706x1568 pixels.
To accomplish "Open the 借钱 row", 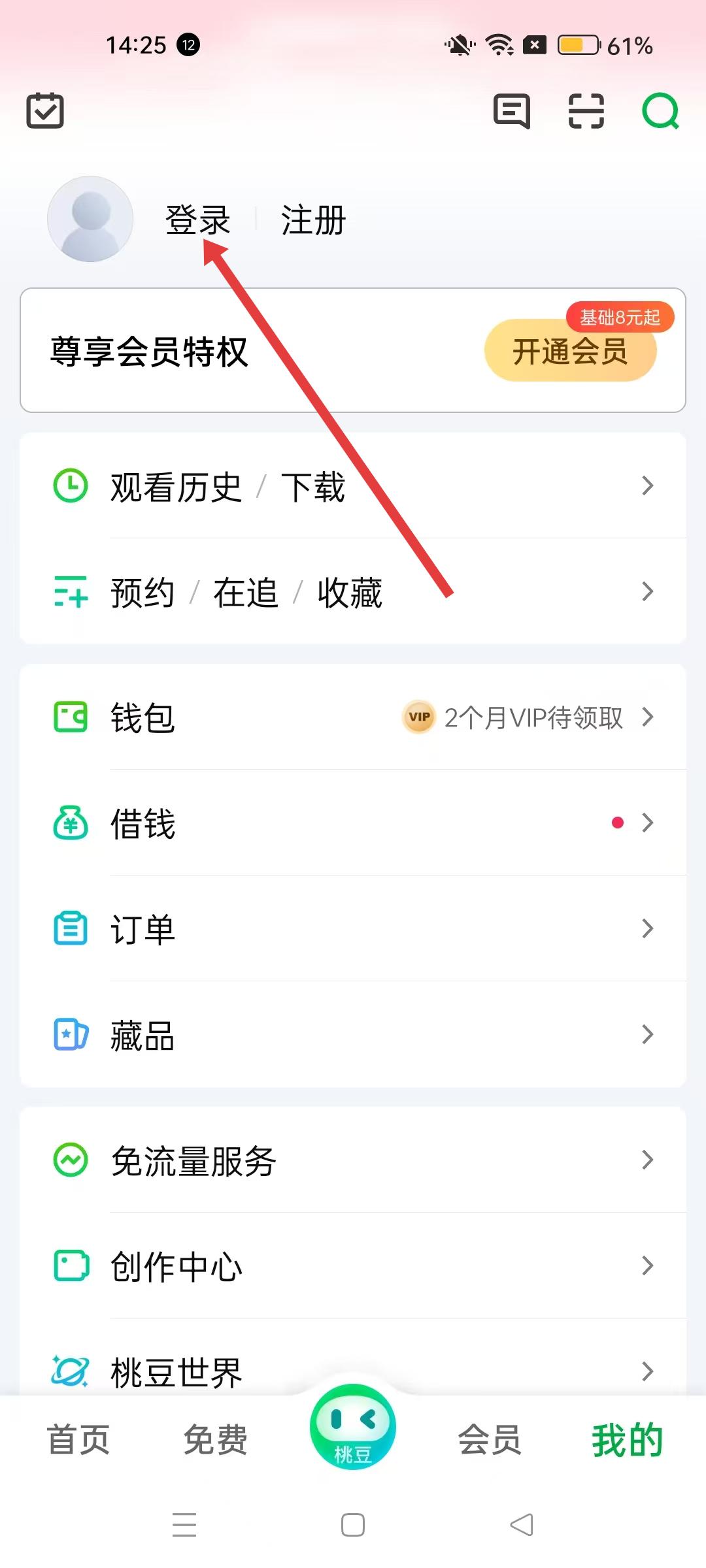I will click(353, 823).
